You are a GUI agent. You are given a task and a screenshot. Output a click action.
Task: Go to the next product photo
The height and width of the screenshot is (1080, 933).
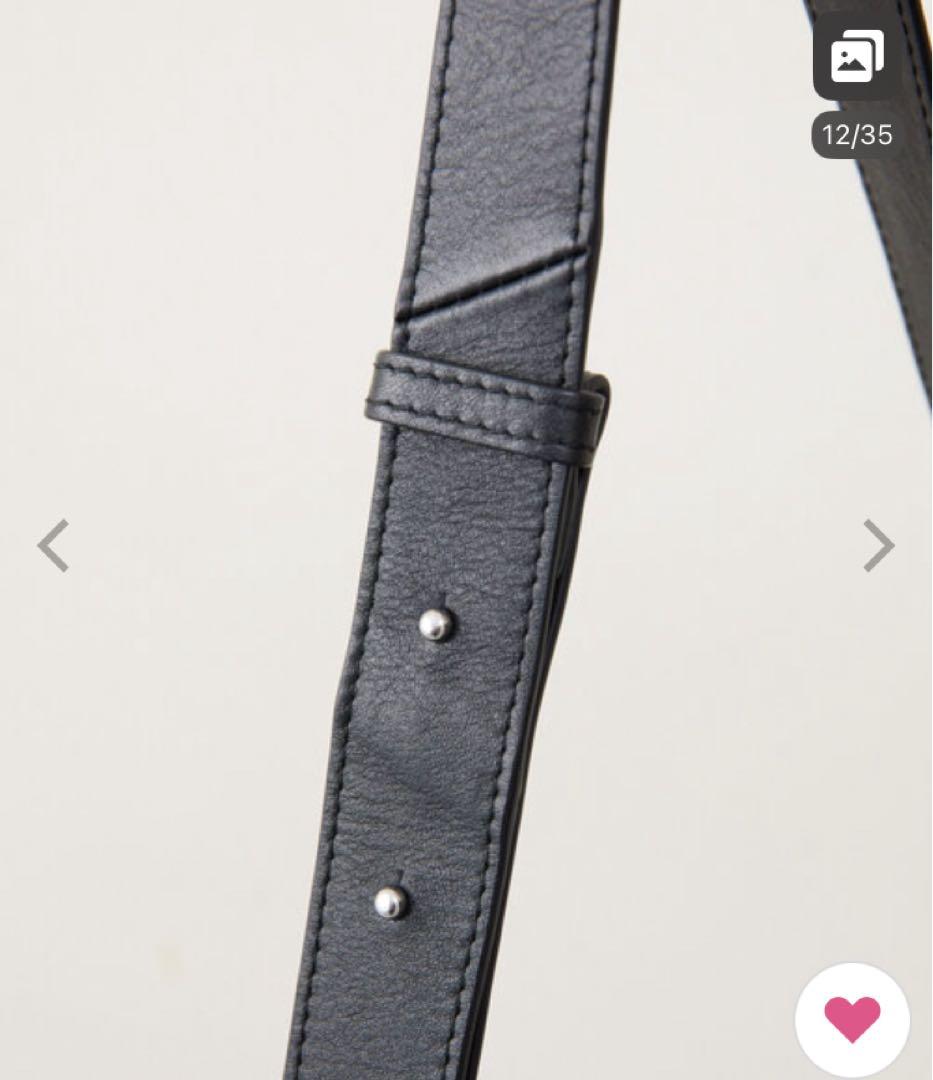(878, 545)
